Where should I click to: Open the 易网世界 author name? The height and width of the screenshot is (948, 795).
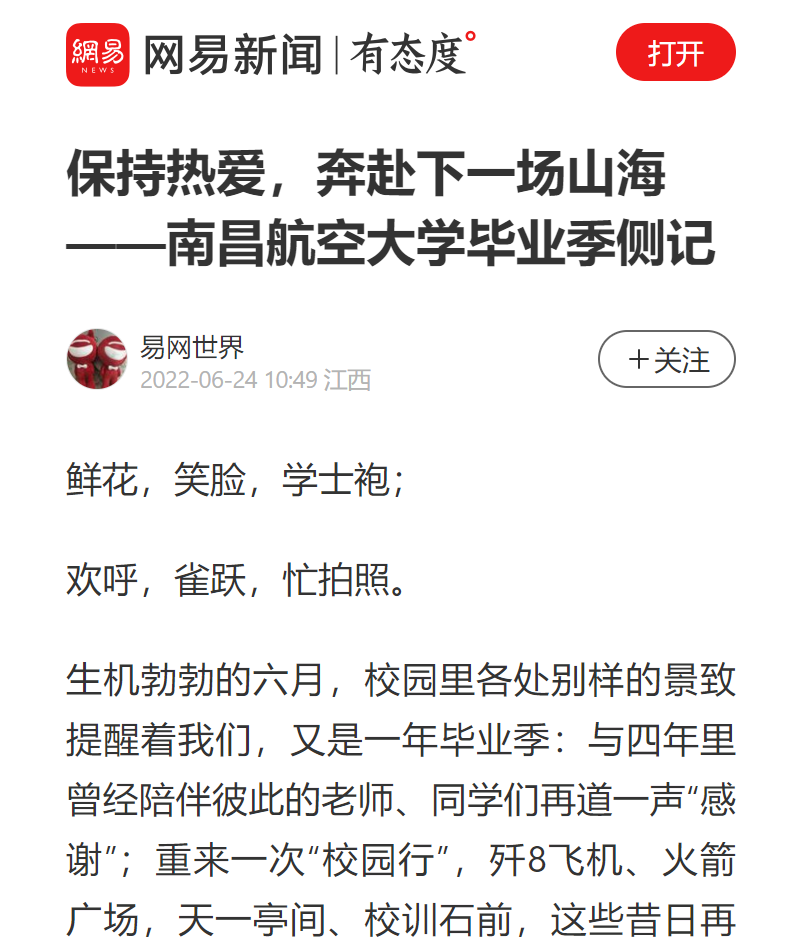(192, 347)
